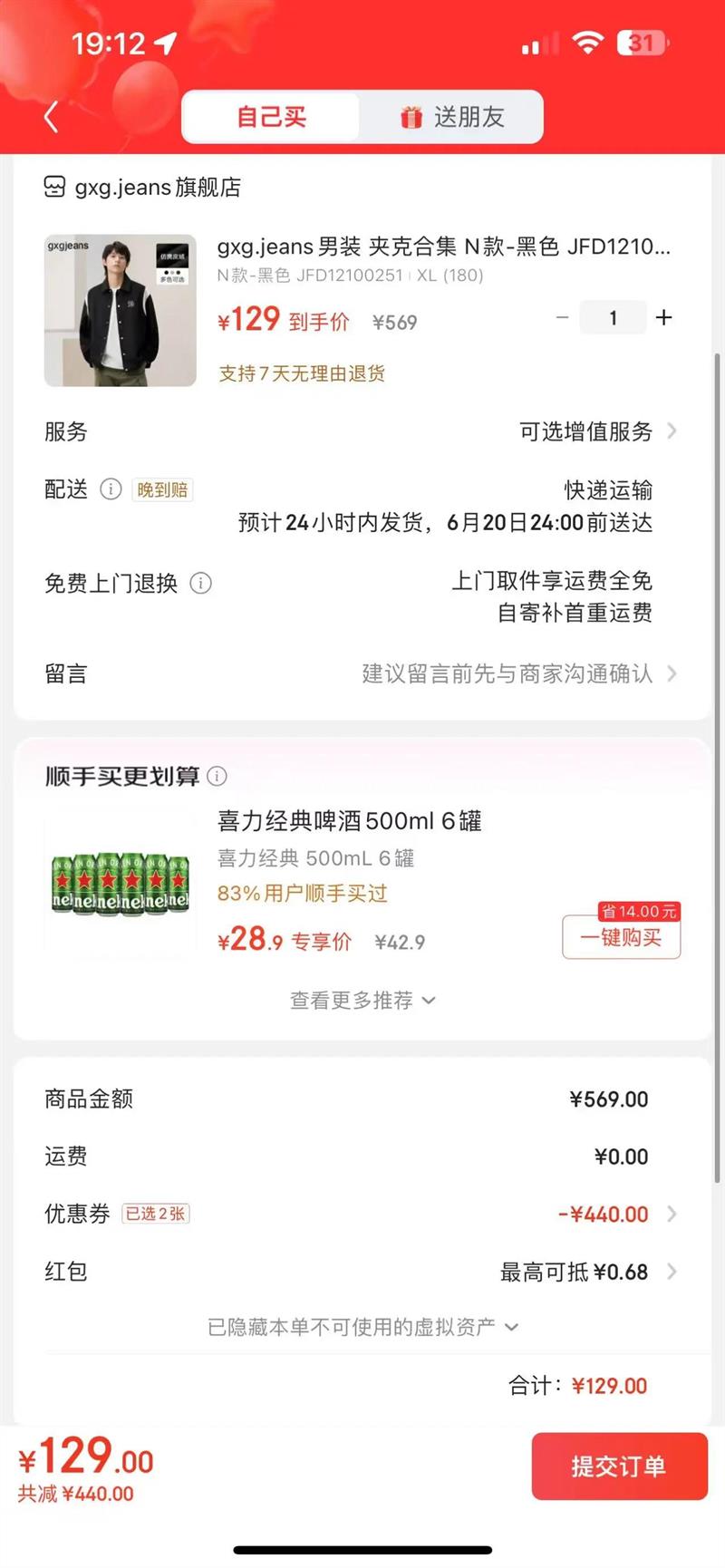Increase jacket quantity with plus button

pyautogui.click(x=664, y=317)
